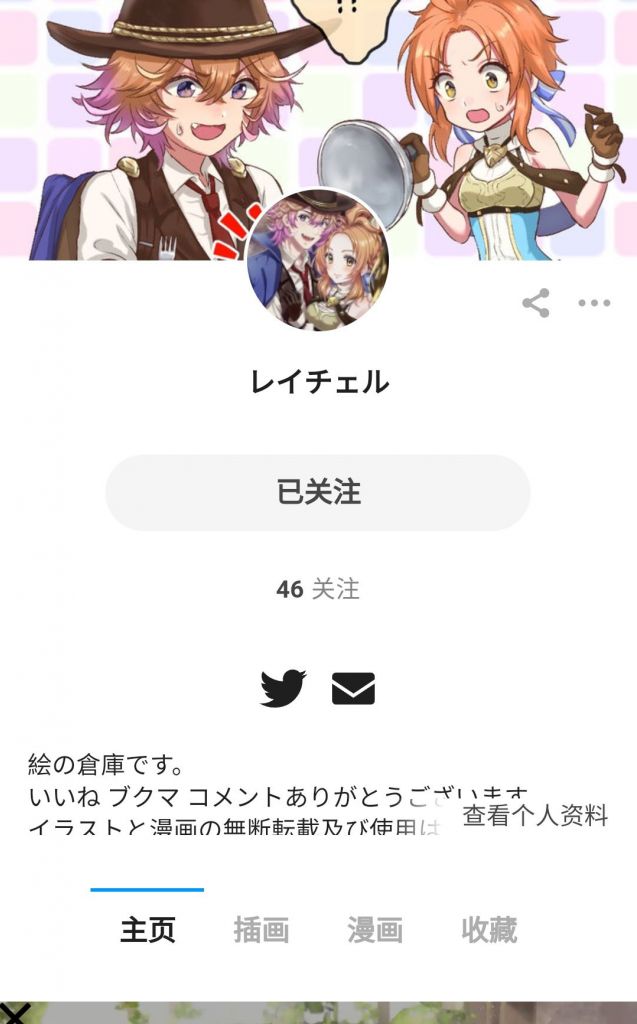The width and height of the screenshot is (637, 1024).
Task: Open the 46 关注 following list
Action: 318,589
